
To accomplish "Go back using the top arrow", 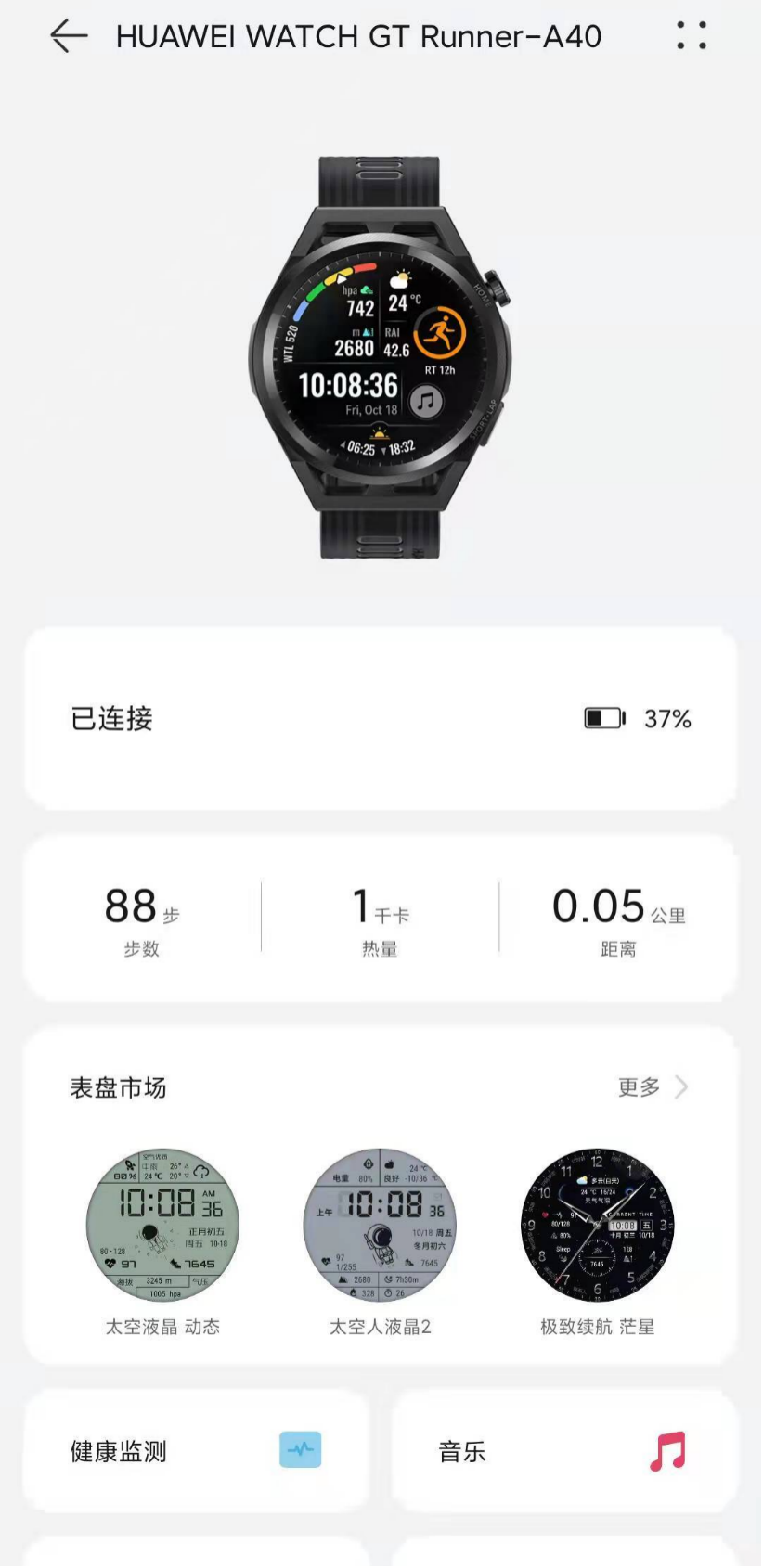I will [69, 37].
